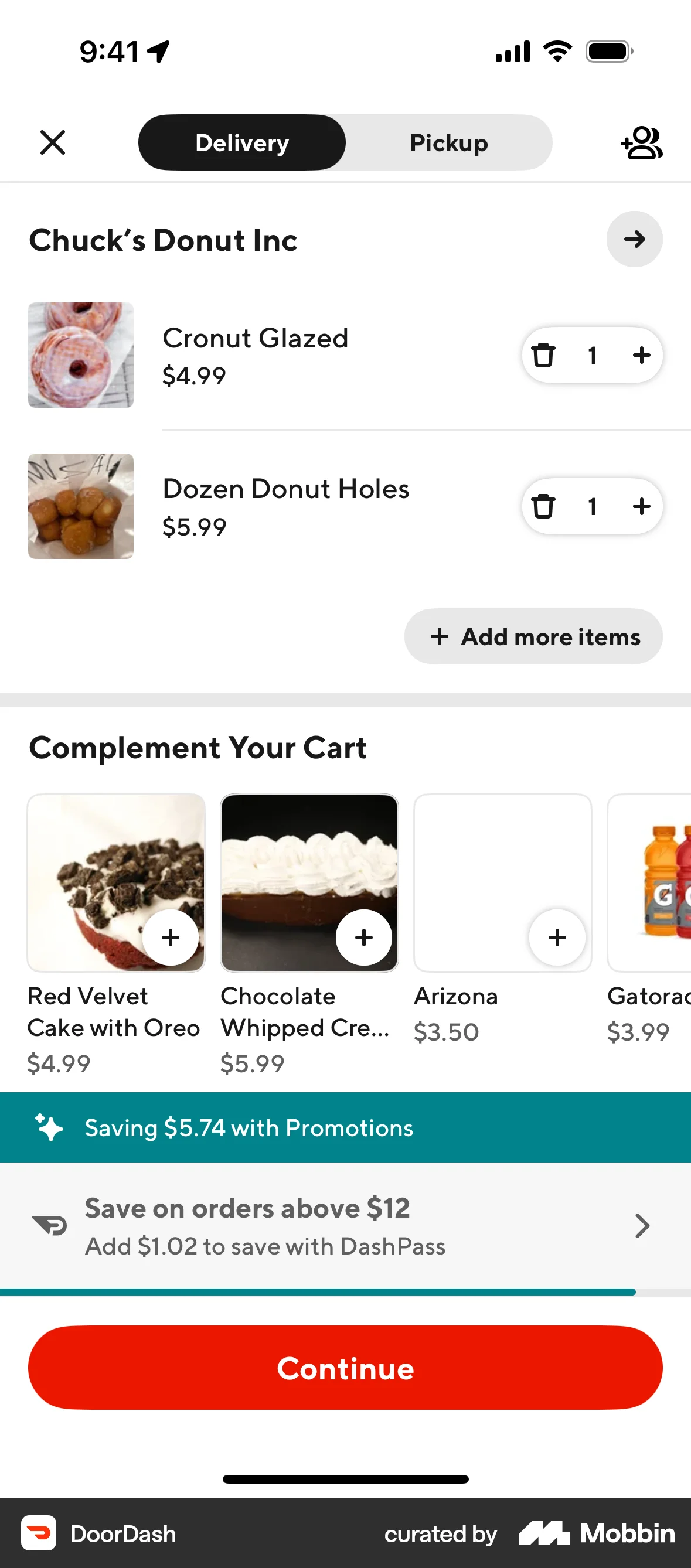Open promotions banner for Saving $5.74
The width and height of the screenshot is (691, 1568).
[345, 1127]
